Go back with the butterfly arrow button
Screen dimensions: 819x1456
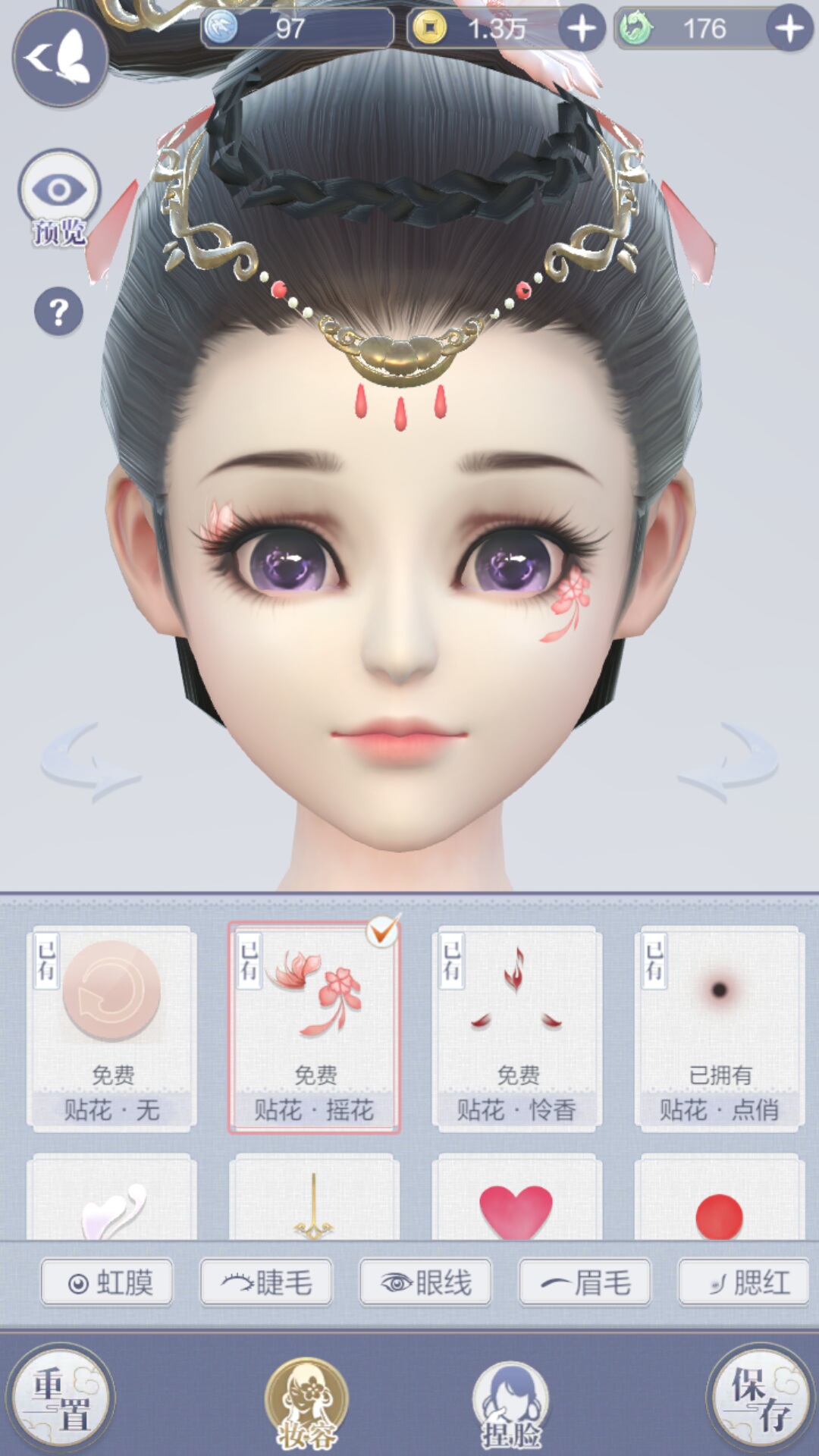tap(59, 58)
